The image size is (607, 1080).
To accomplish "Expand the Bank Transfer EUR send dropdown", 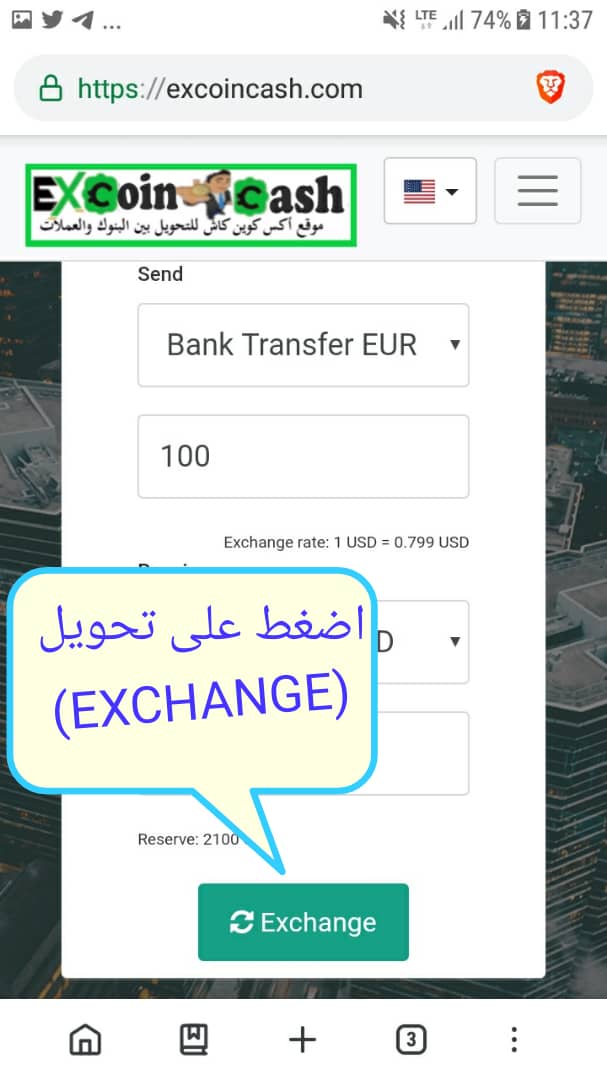I will pos(303,345).
